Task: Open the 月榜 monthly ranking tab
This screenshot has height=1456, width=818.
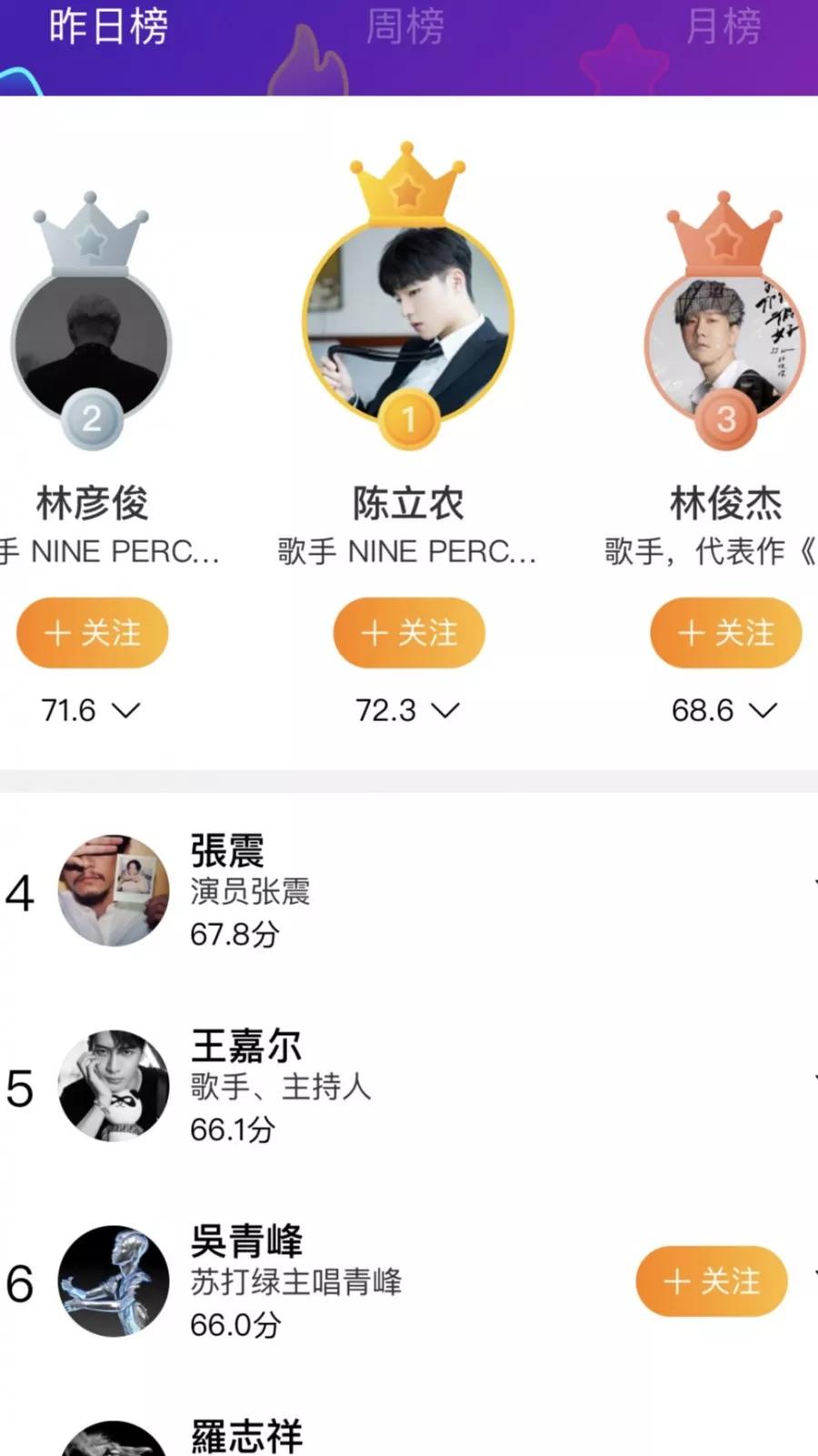Action: point(723,27)
